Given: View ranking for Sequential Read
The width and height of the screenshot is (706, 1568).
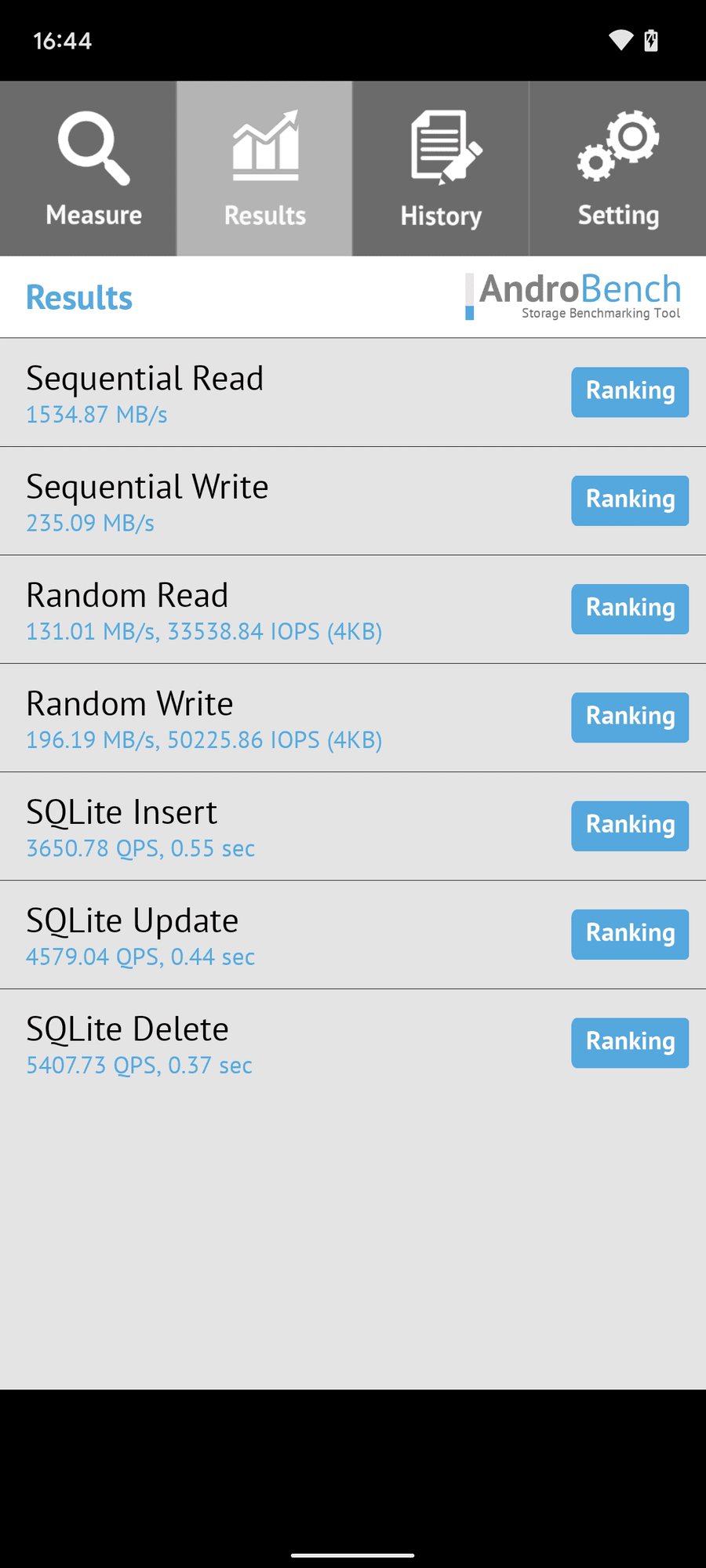Looking at the screenshot, I should click(x=630, y=392).
